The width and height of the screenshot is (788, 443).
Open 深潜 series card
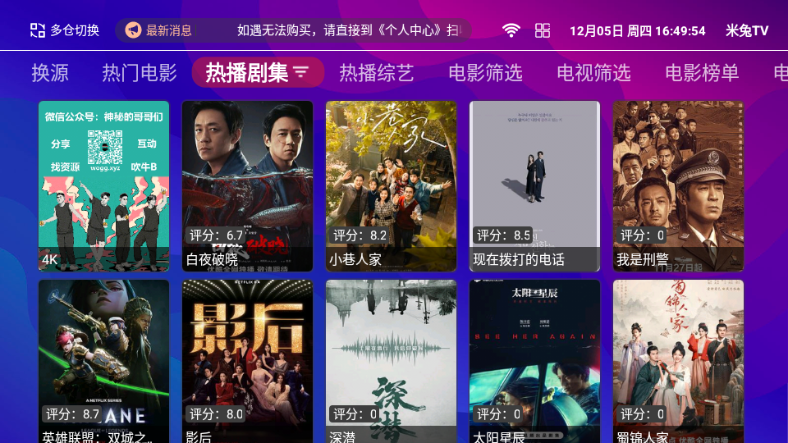pos(391,362)
